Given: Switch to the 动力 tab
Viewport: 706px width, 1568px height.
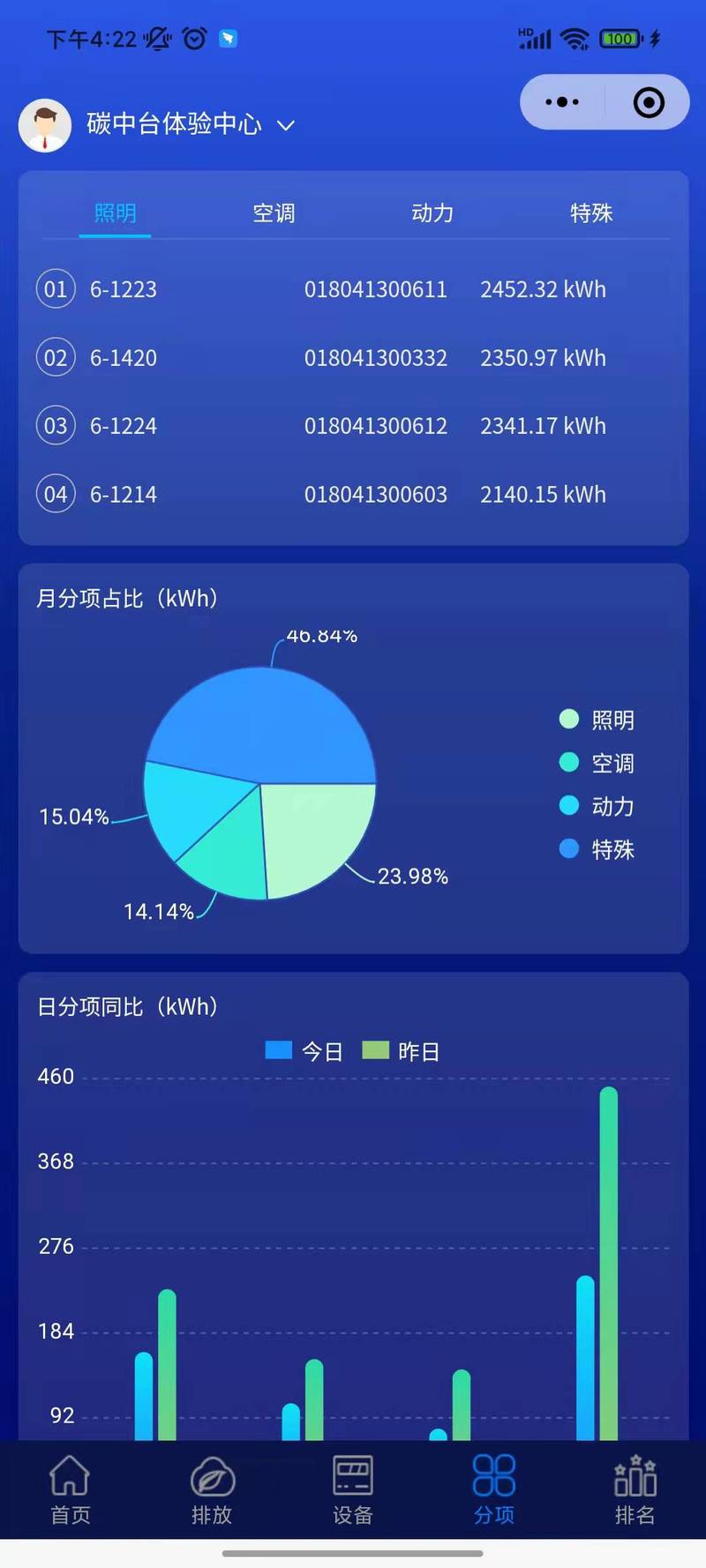Looking at the screenshot, I should click(432, 213).
